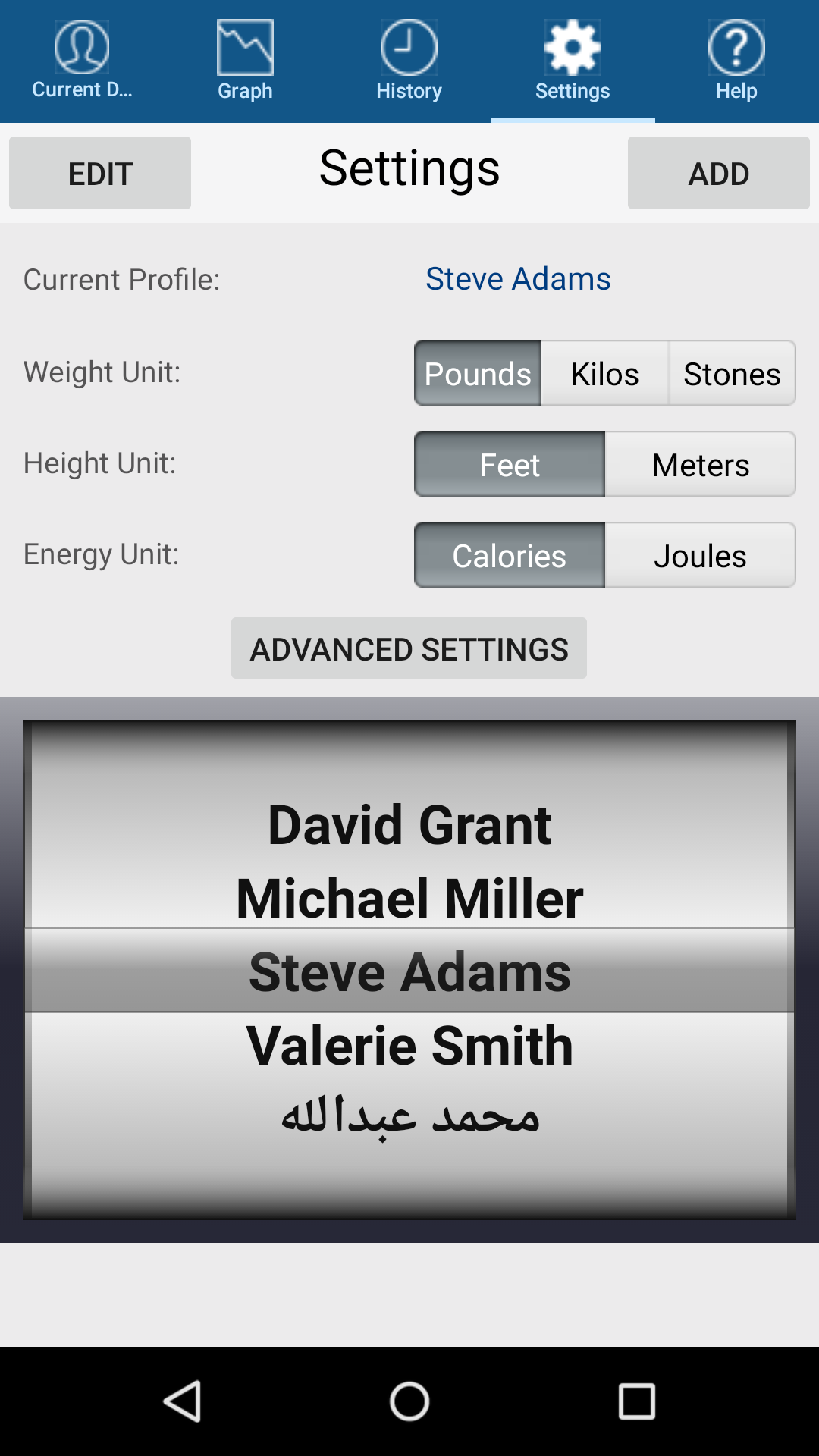
Task: Click the EDIT button
Action: [99, 172]
